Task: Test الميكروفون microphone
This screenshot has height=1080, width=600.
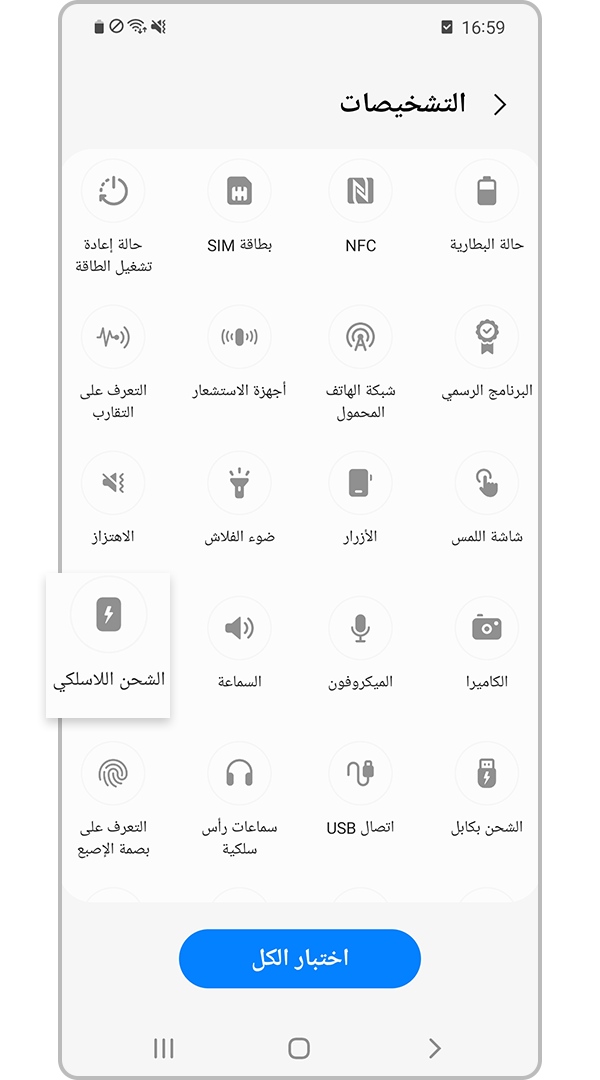Action: [360, 628]
